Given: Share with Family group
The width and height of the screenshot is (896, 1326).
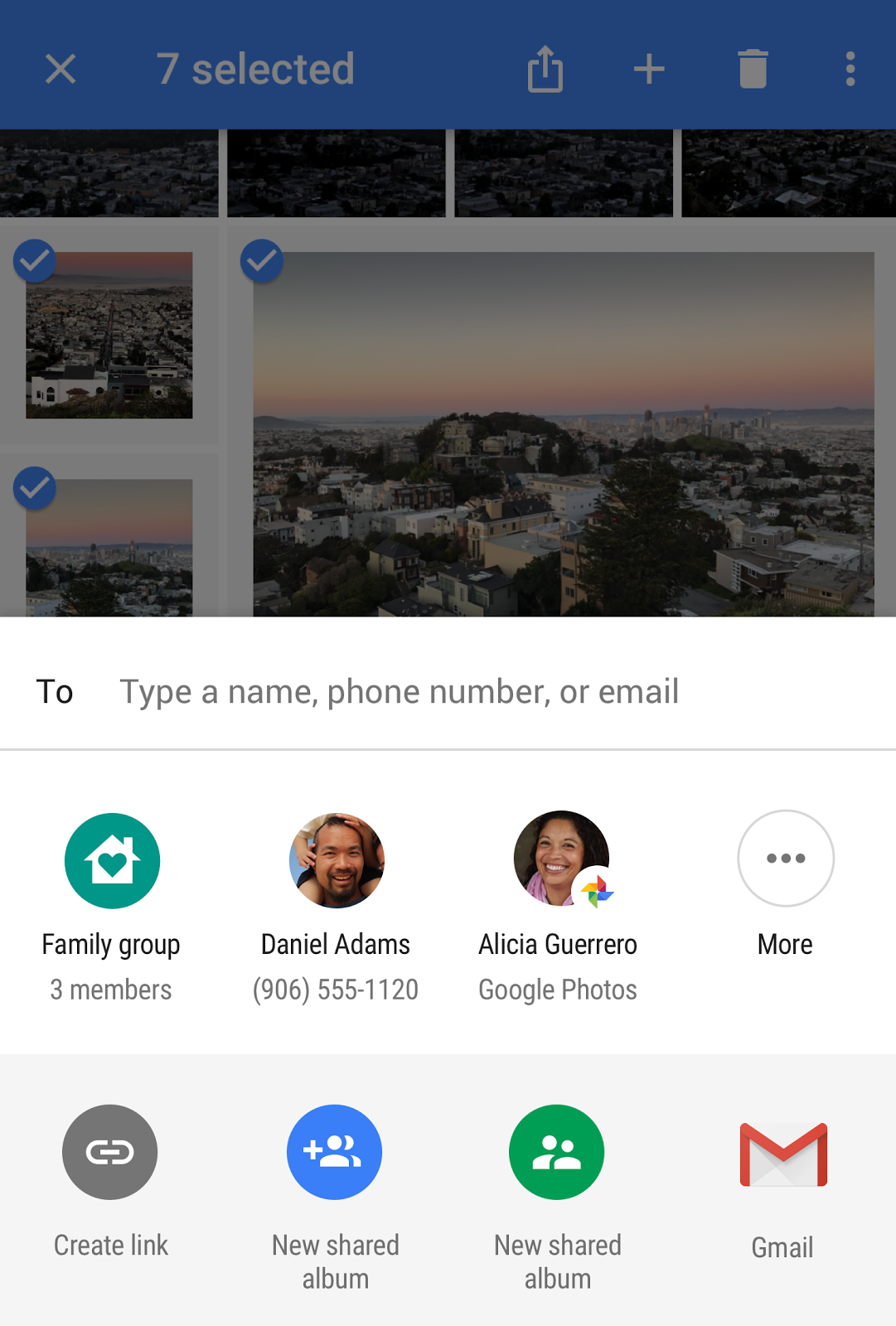Looking at the screenshot, I should coord(112,862).
